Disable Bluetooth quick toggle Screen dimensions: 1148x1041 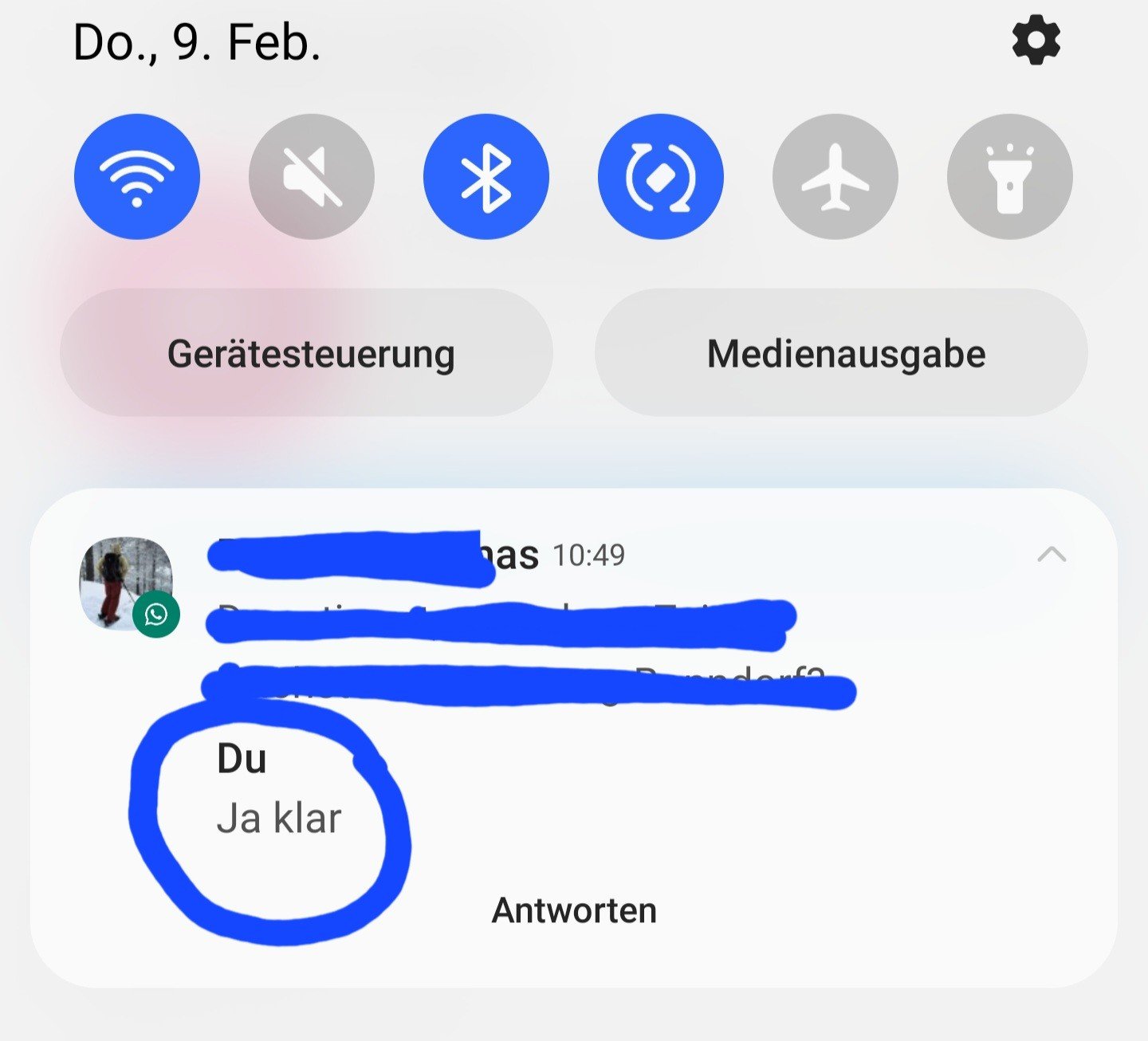[486, 177]
